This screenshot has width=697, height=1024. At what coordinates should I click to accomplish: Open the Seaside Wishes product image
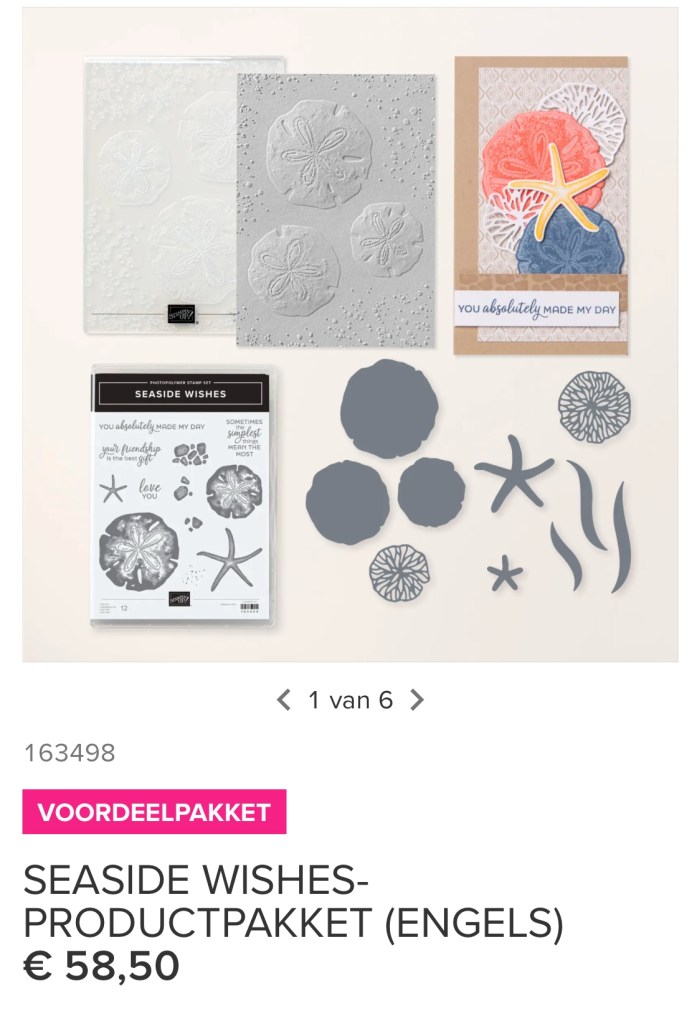[x=350, y=335]
